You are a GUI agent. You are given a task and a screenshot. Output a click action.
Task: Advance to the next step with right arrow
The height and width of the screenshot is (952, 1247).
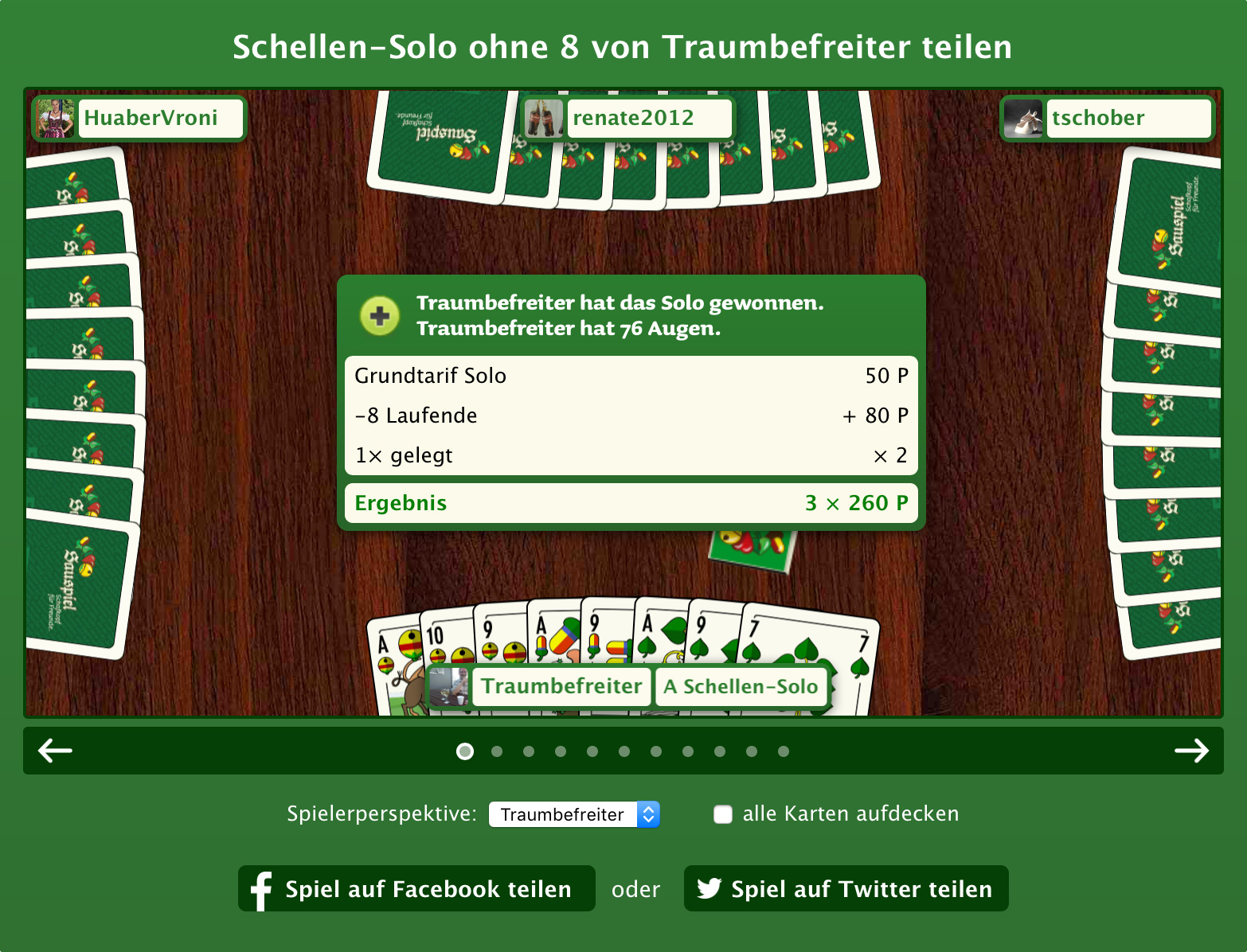tap(1191, 751)
